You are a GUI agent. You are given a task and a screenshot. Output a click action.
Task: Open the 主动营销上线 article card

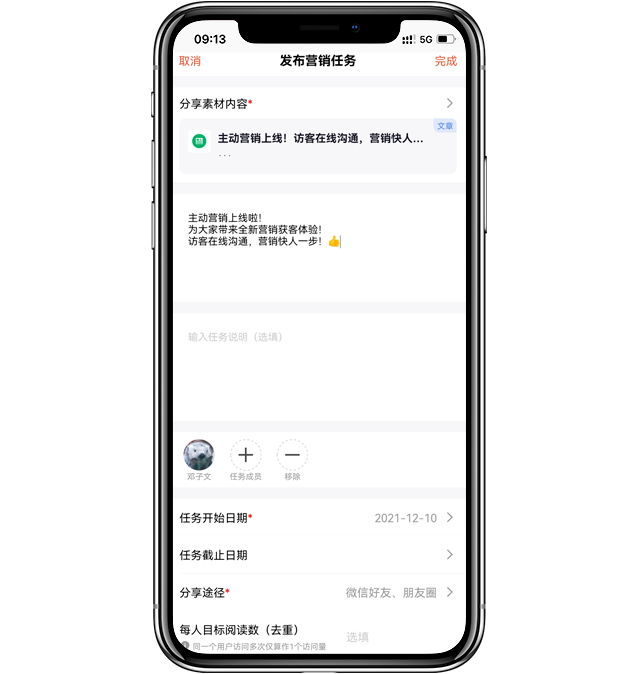318,146
